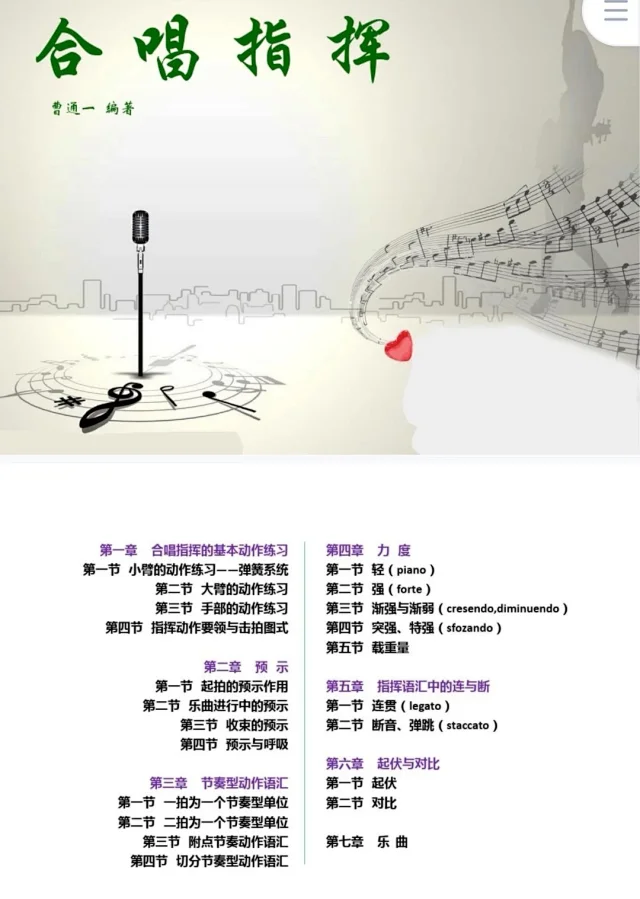The width and height of the screenshot is (640, 899).
Task: Open the hamburger menu button
Action: coord(617,12)
